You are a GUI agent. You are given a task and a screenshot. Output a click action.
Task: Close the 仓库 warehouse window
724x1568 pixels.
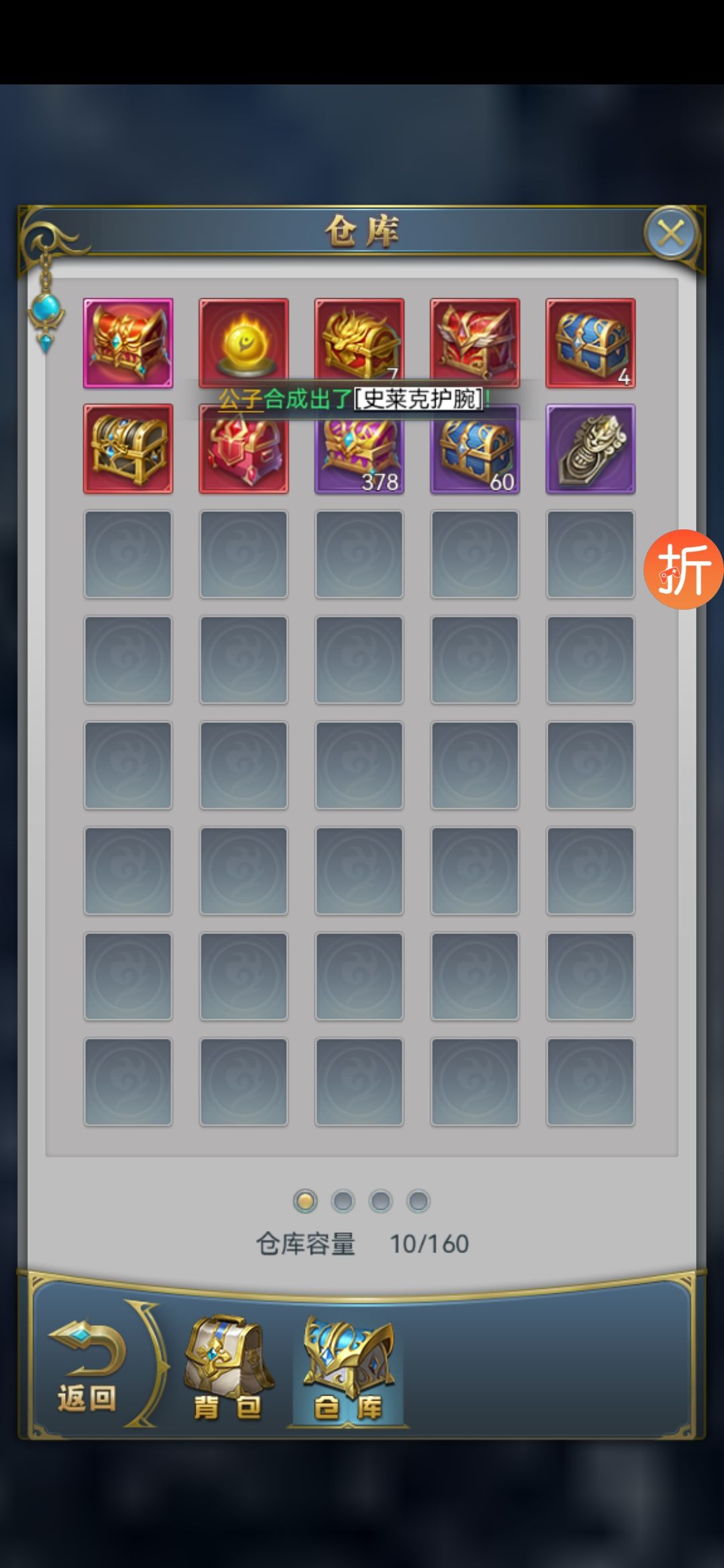pos(671,234)
